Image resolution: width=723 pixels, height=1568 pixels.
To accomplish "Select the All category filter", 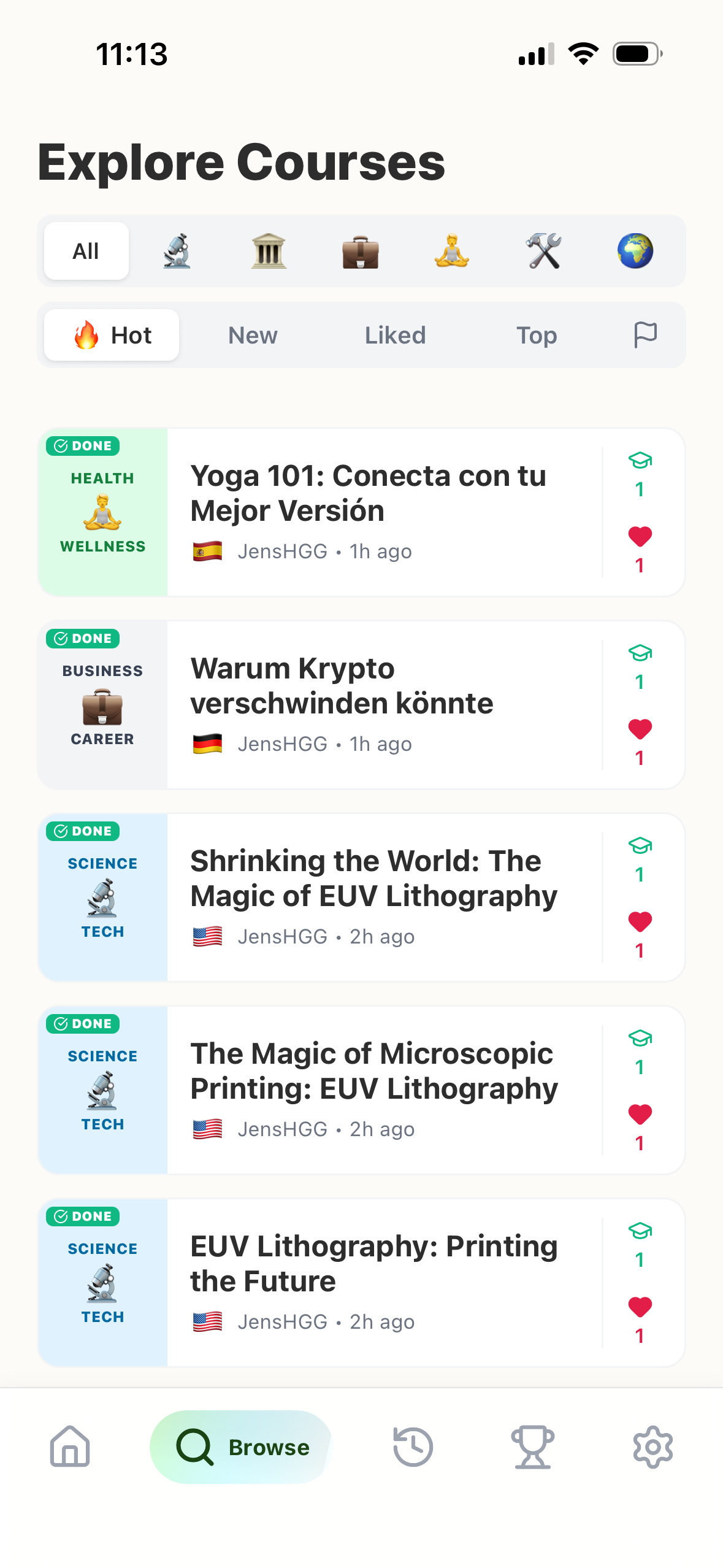I will pos(86,251).
